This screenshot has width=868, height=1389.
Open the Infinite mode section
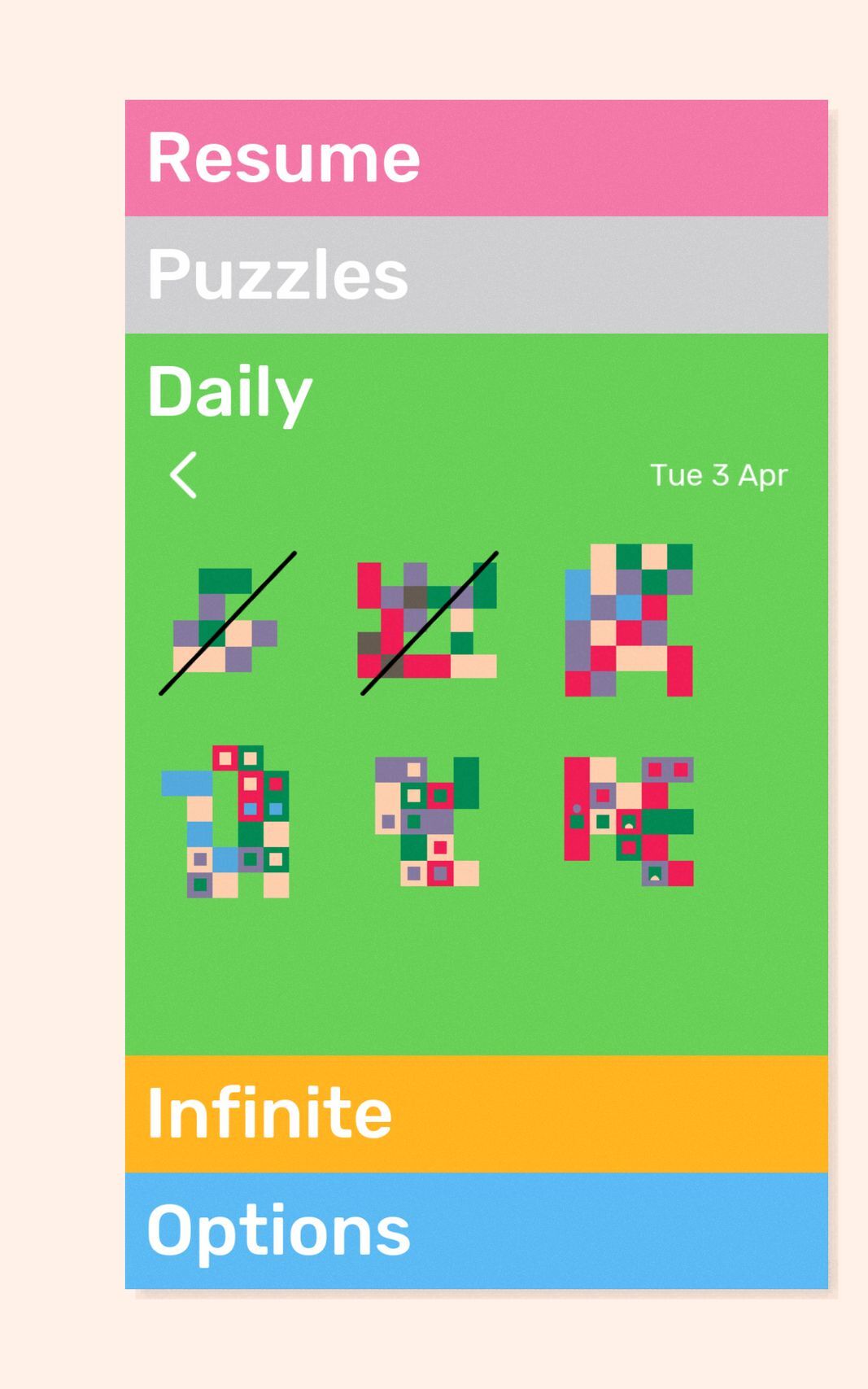point(476,1113)
